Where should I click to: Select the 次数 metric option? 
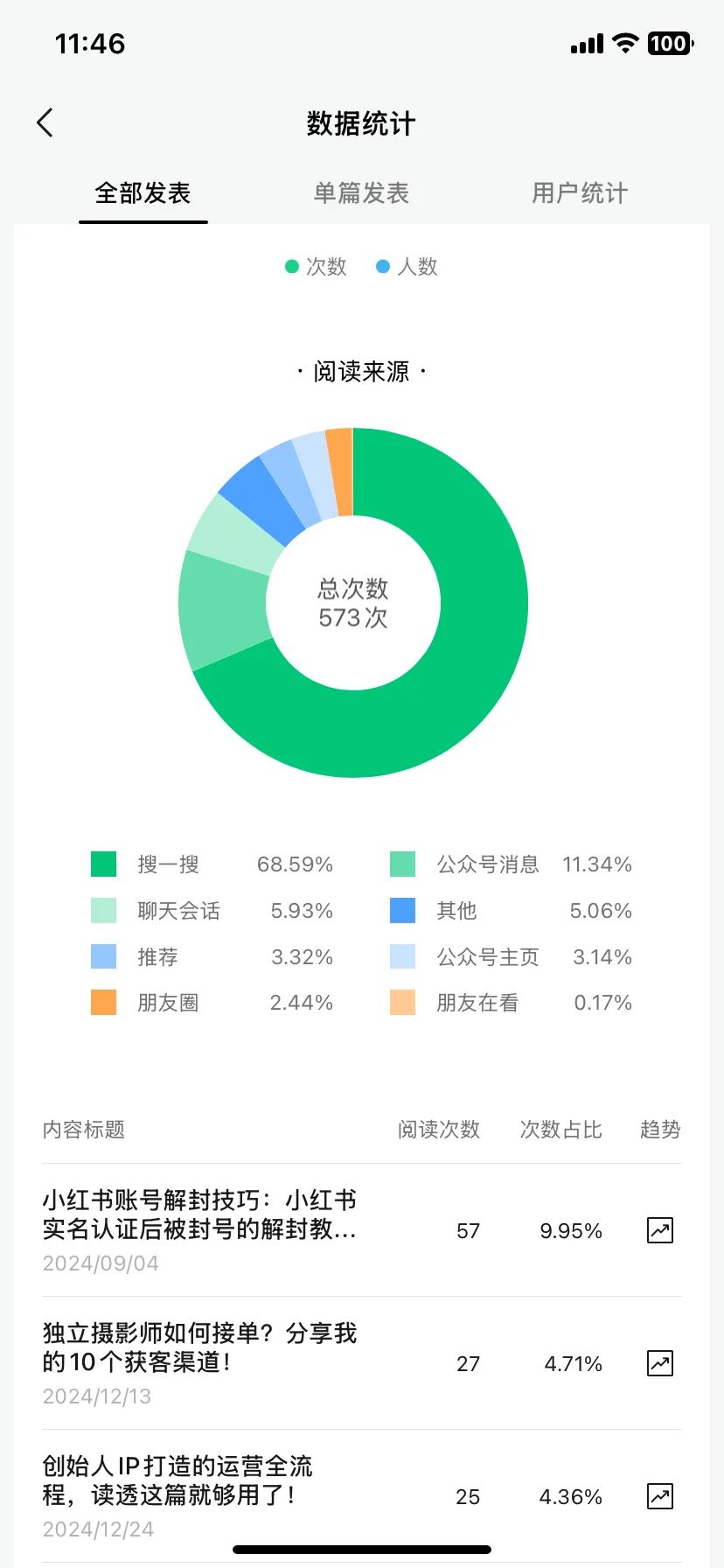coord(317,267)
